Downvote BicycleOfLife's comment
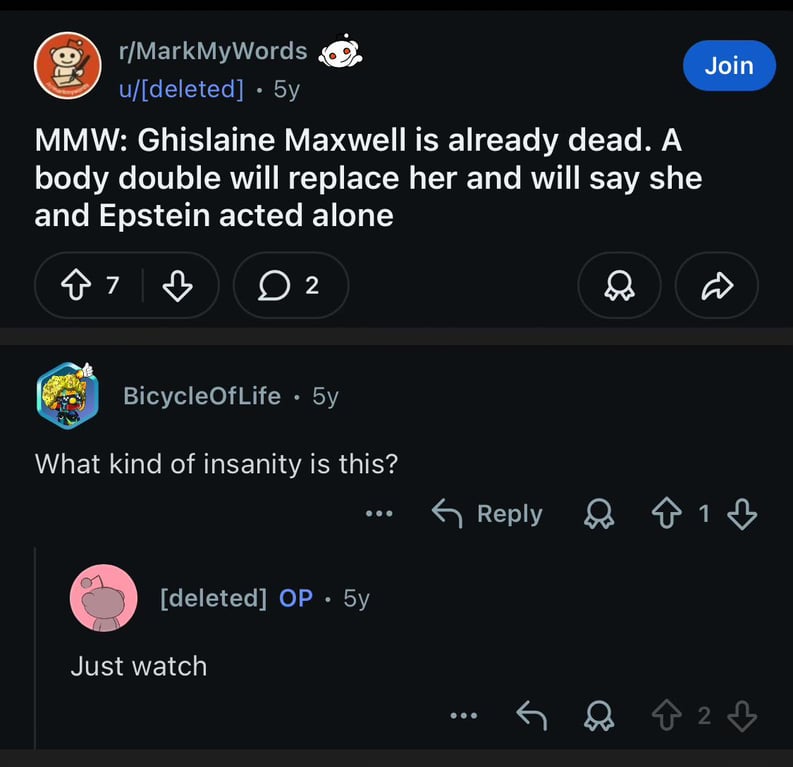Image resolution: width=793 pixels, height=767 pixels. pos(742,514)
